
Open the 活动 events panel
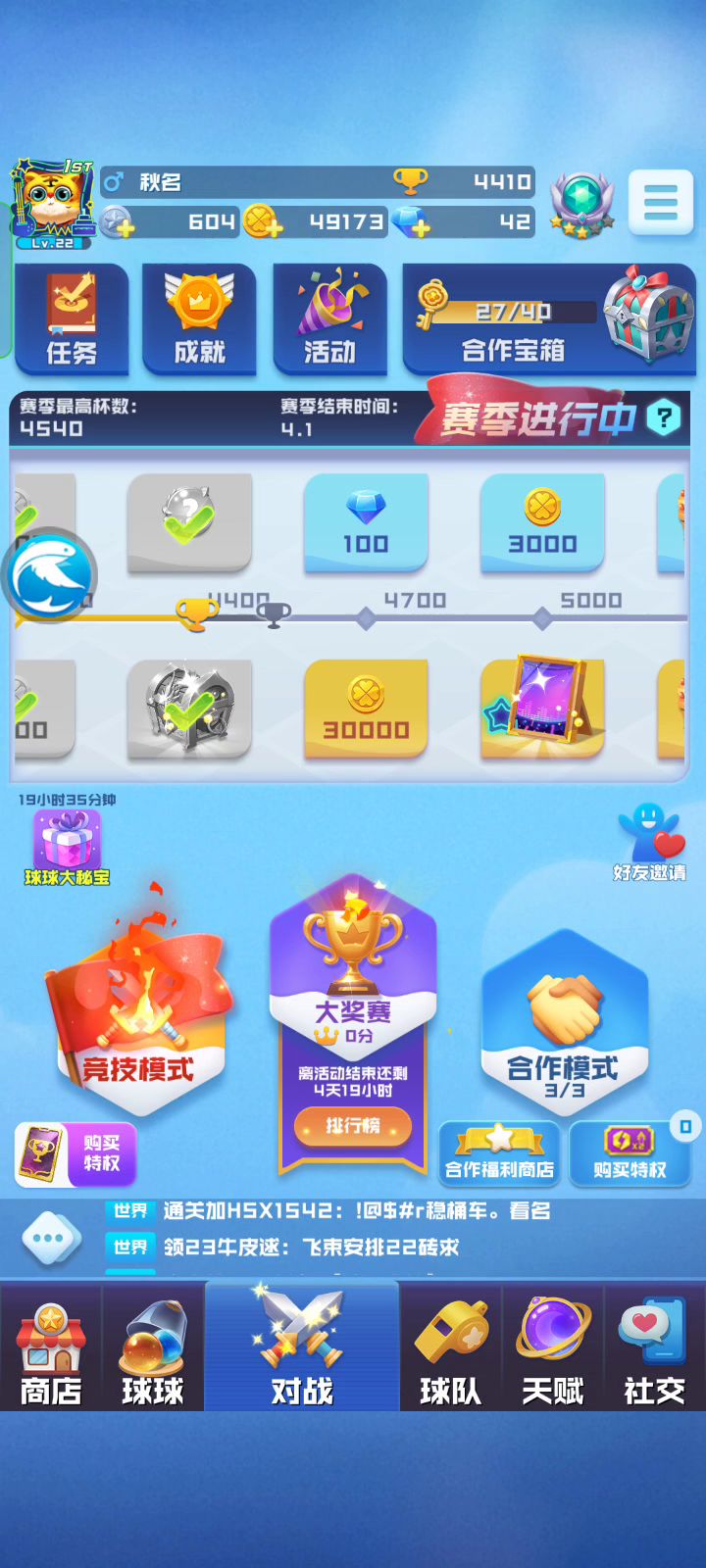329,319
